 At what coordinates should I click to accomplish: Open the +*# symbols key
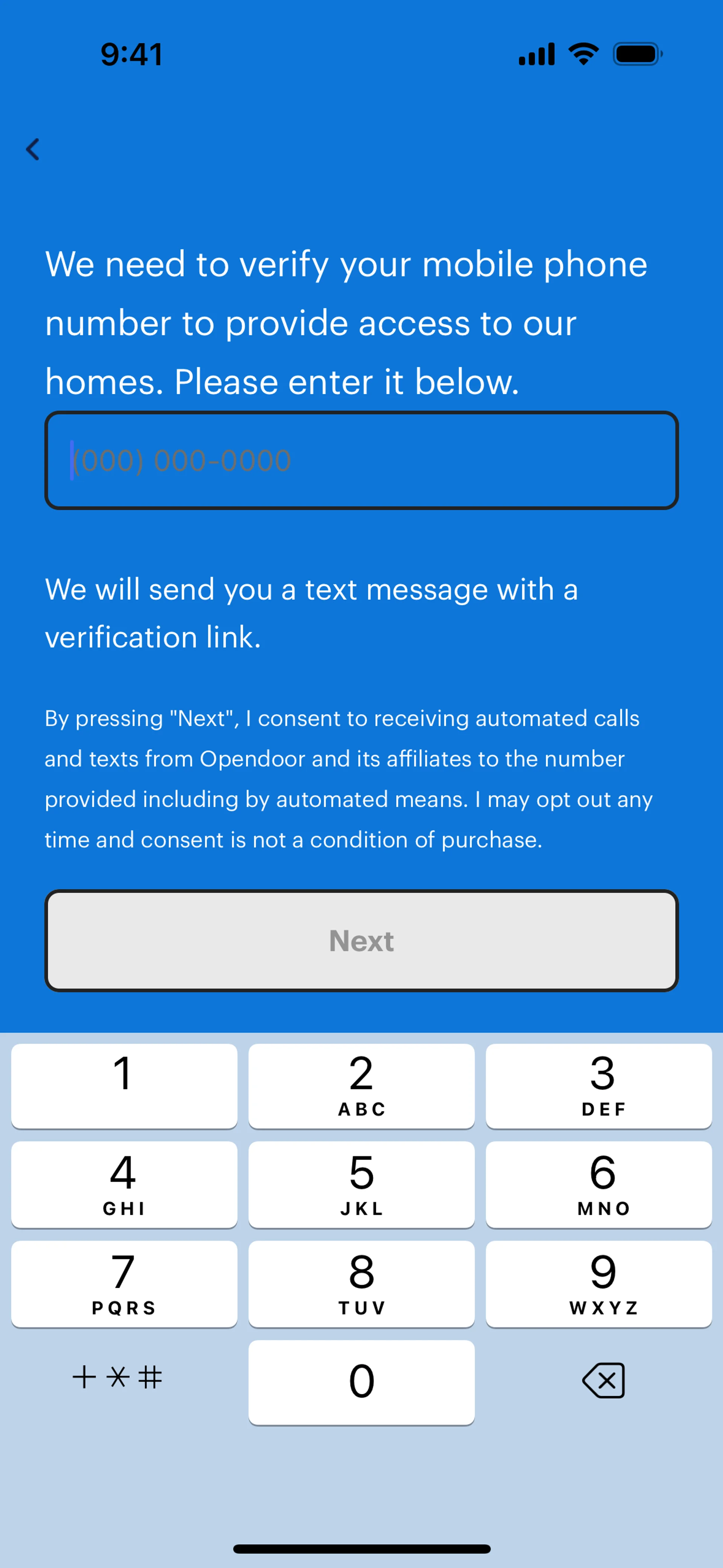pyautogui.click(x=117, y=1377)
